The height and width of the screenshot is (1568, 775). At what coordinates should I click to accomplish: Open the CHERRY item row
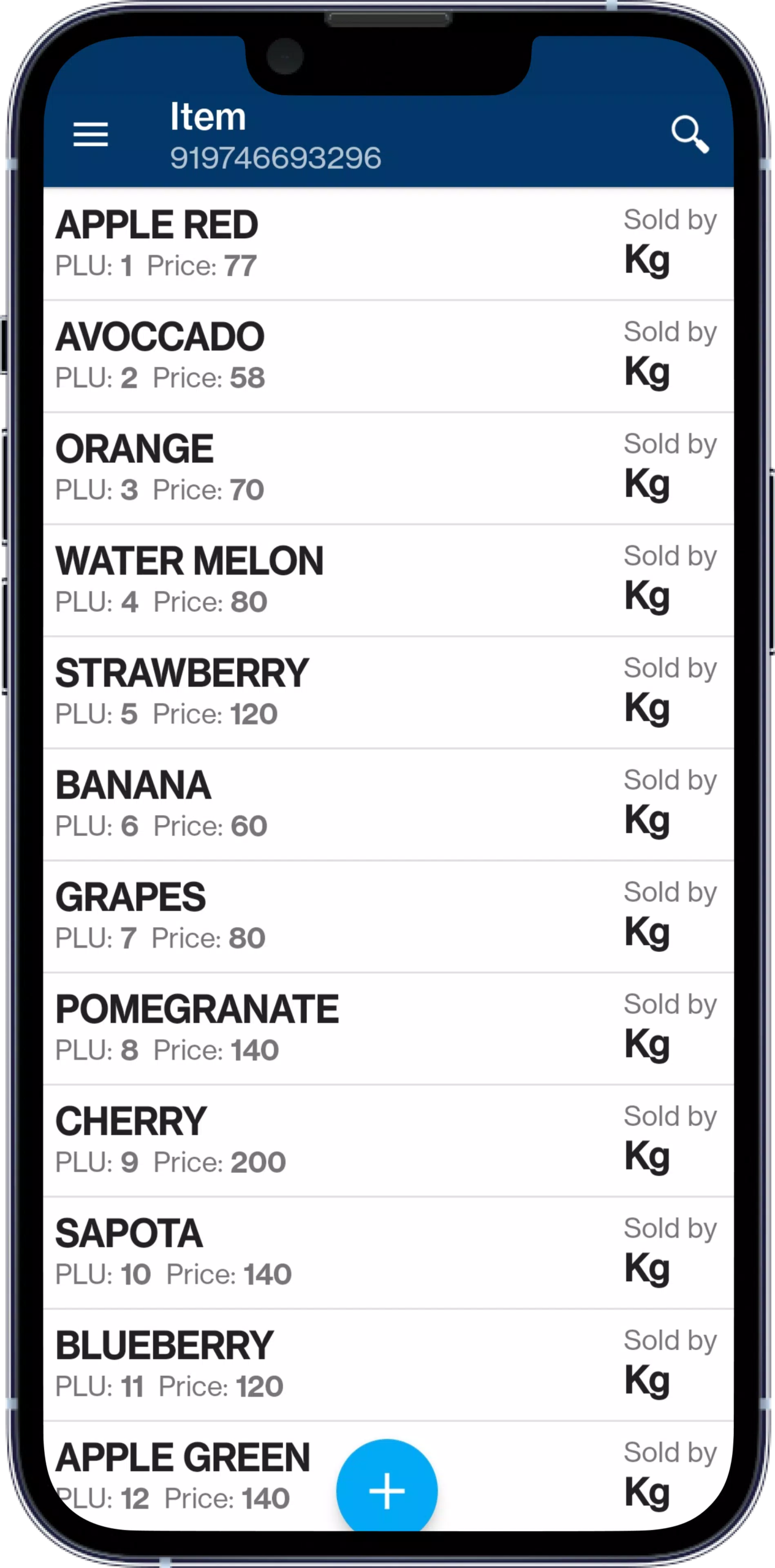388,1141
